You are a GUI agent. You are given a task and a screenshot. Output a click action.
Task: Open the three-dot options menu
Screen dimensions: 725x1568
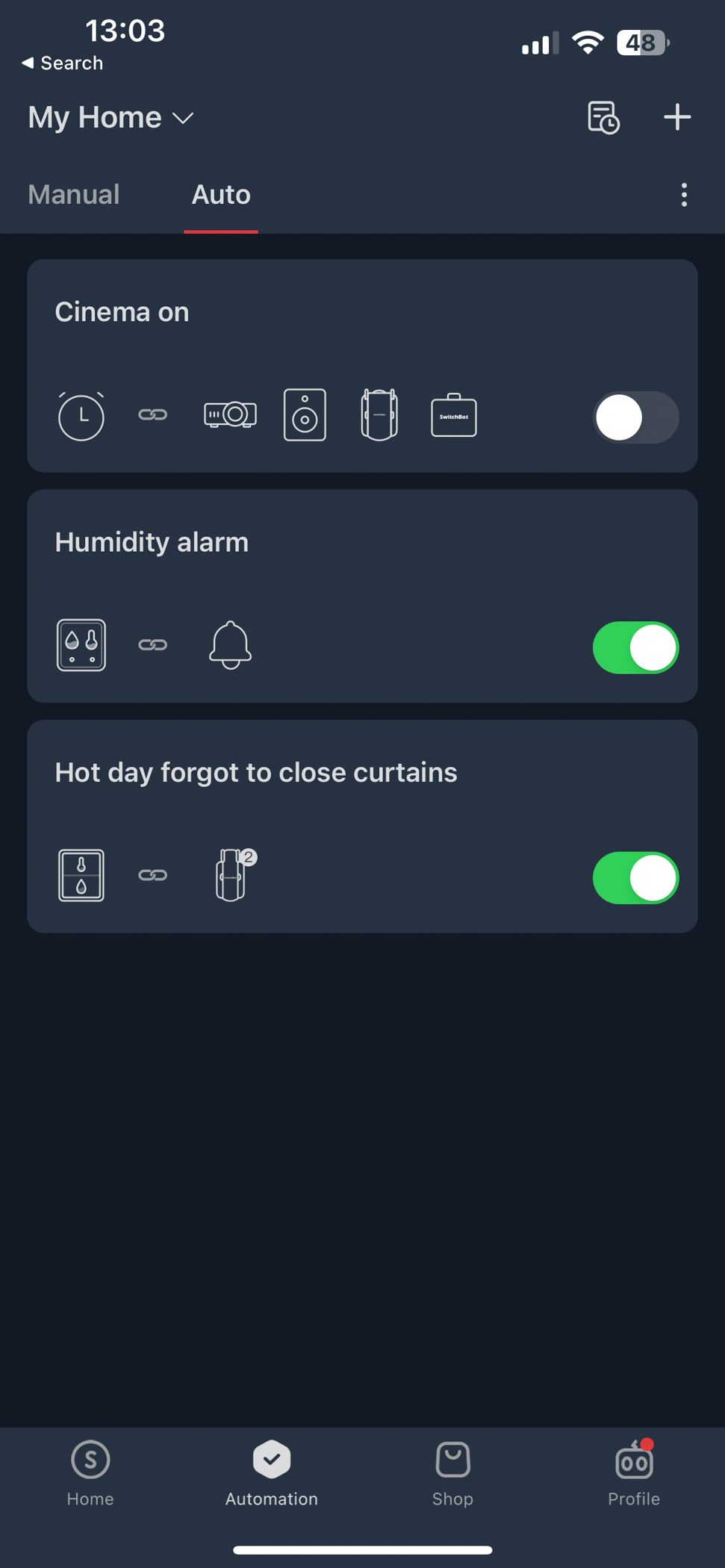[684, 195]
